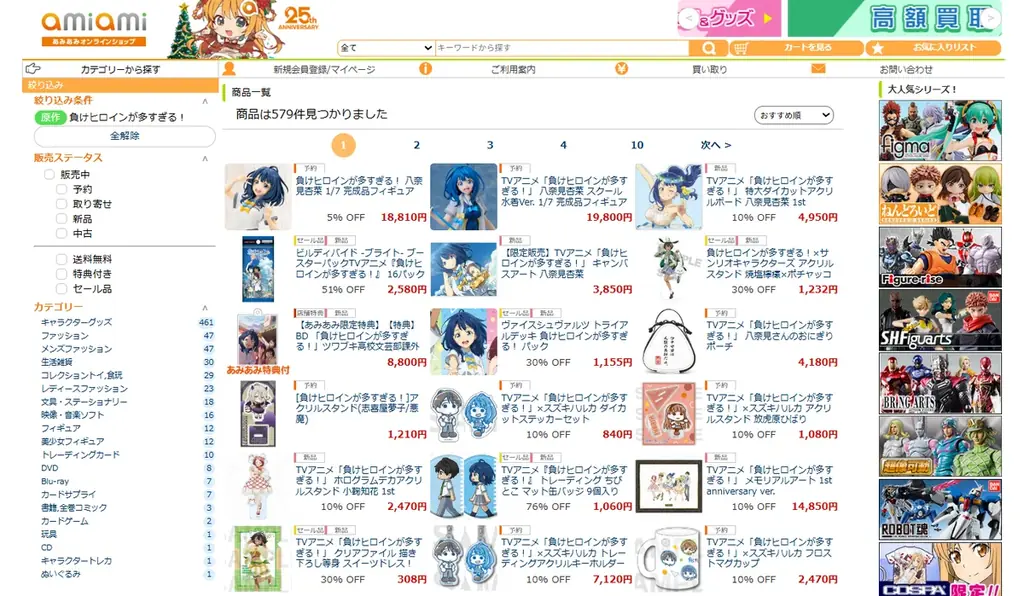Select the キャラクターグッズ category
Viewport: 1024px width, 596px height.
(x=77, y=323)
